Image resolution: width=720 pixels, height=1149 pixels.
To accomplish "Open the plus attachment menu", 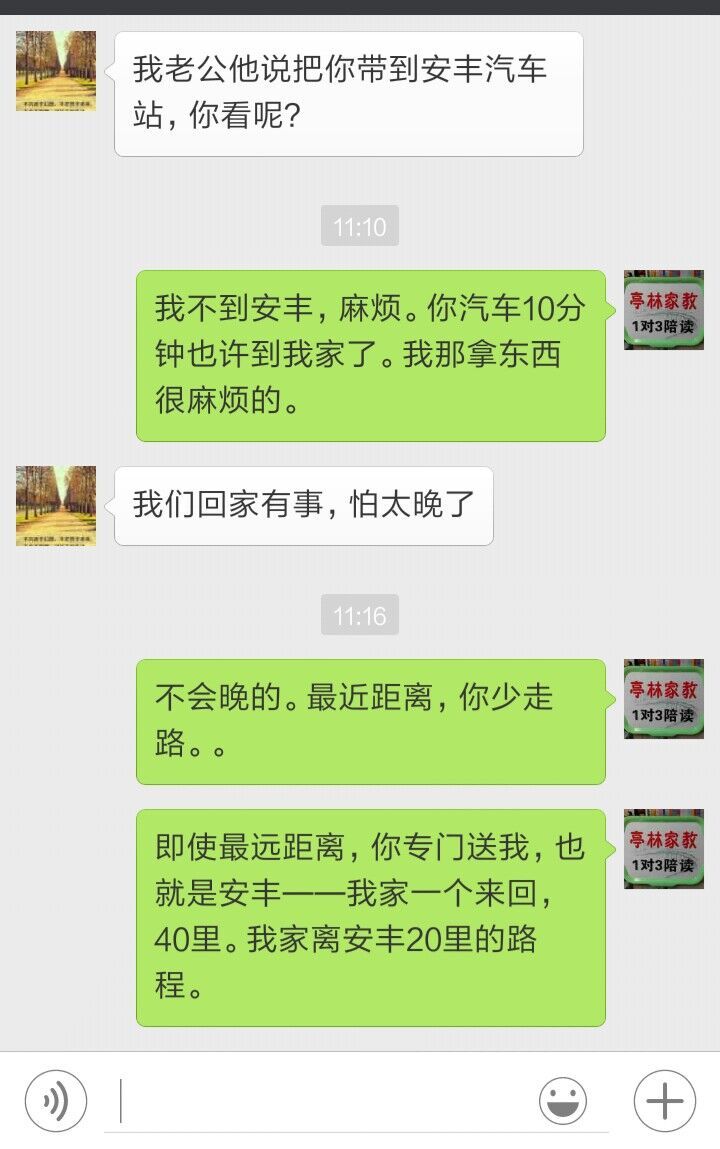I will [x=664, y=1101].
